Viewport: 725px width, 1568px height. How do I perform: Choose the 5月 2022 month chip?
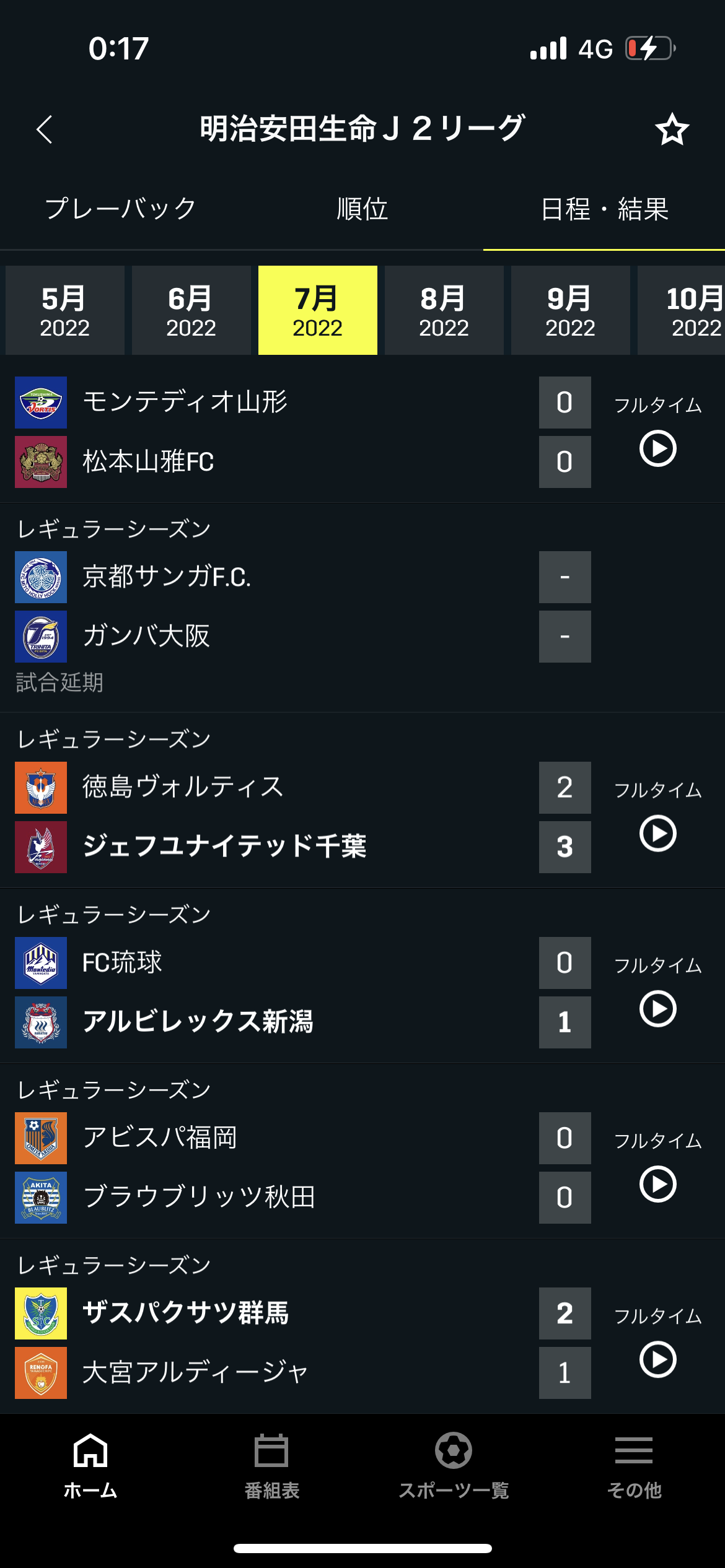click(x=65, y=310)
